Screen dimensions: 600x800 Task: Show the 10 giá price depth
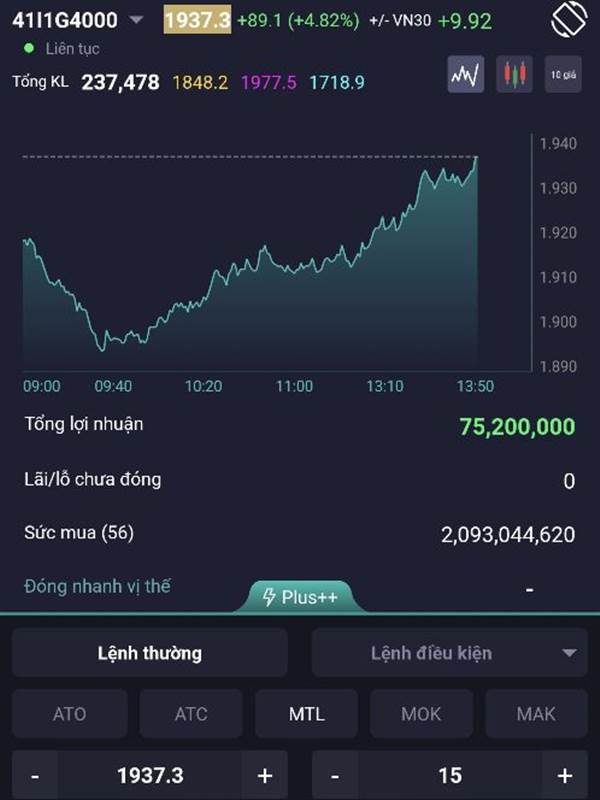click(x=563, y=74)
